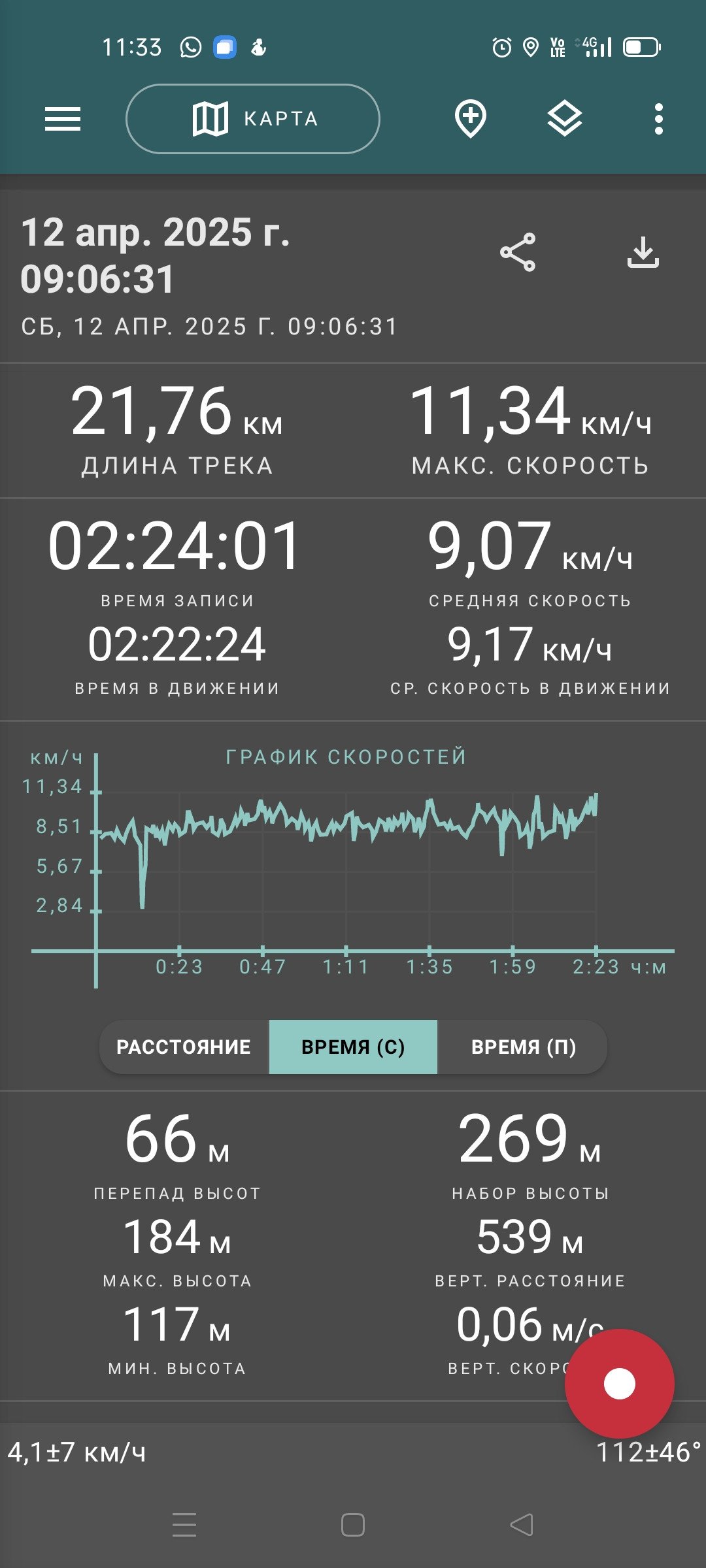This screenshot has width=706, height=1568.
Task: Select the Время (П) graph mode
Action: click(x=523, y=1047)
